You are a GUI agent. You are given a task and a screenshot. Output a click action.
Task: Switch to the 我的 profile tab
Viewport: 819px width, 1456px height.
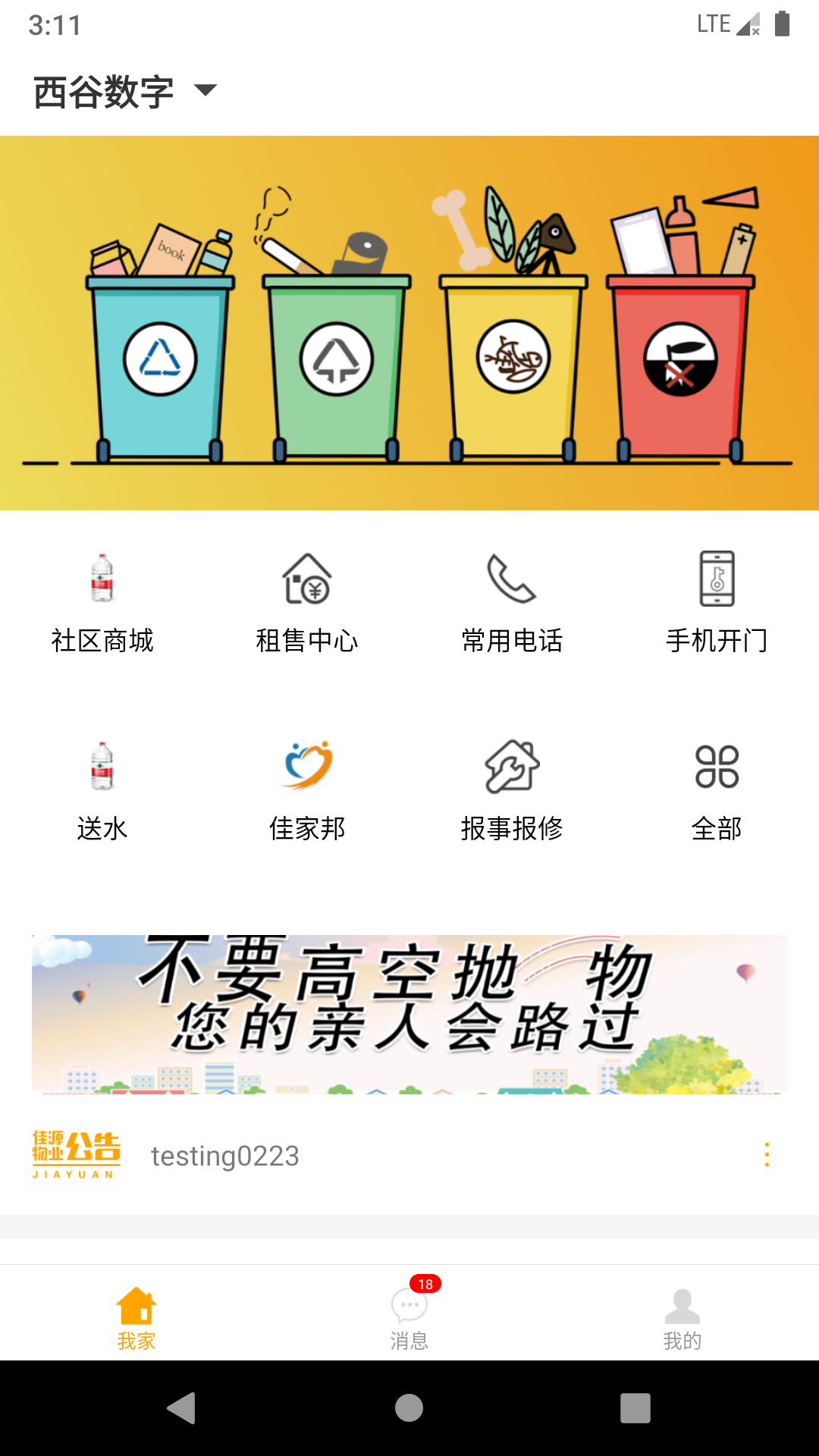682,1318
